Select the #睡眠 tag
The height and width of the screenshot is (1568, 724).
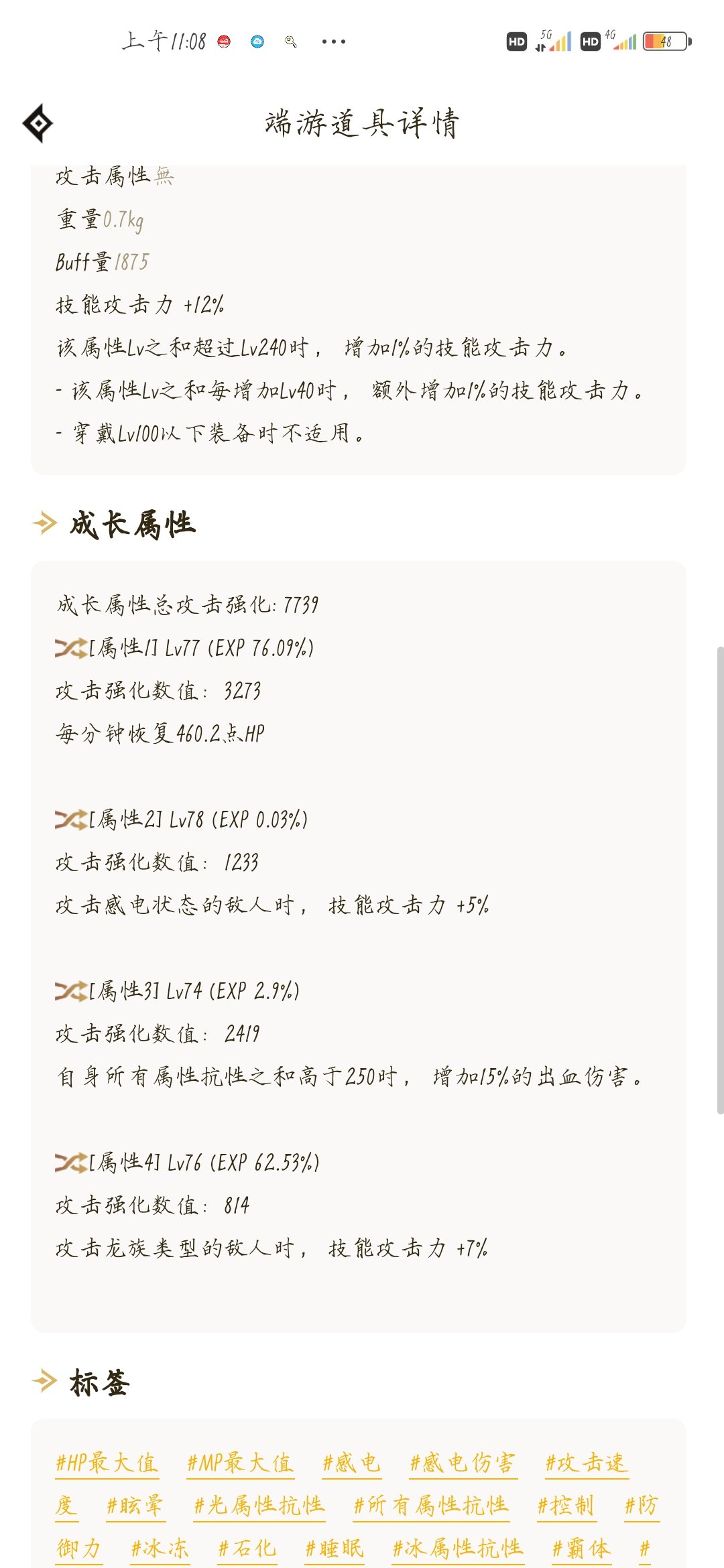pos(335,1548)
